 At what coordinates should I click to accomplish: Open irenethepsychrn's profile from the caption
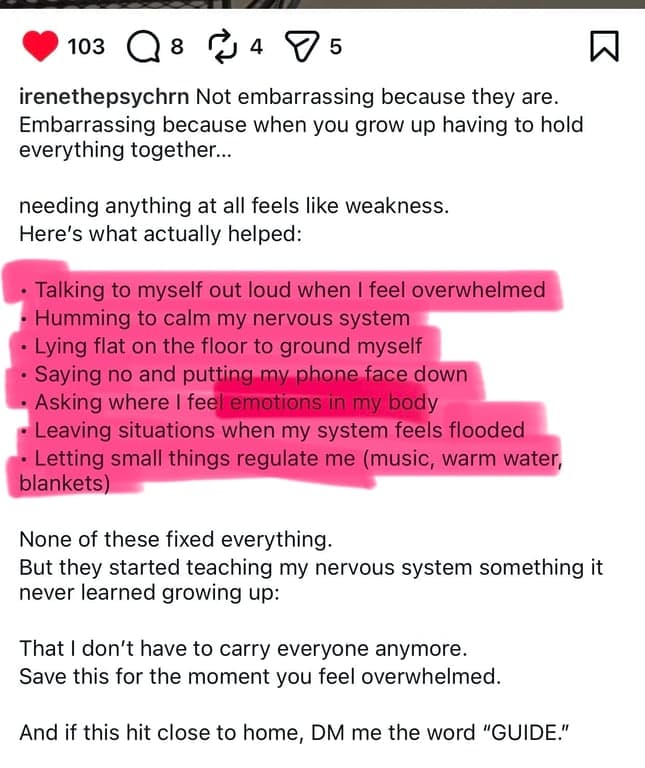105,98
